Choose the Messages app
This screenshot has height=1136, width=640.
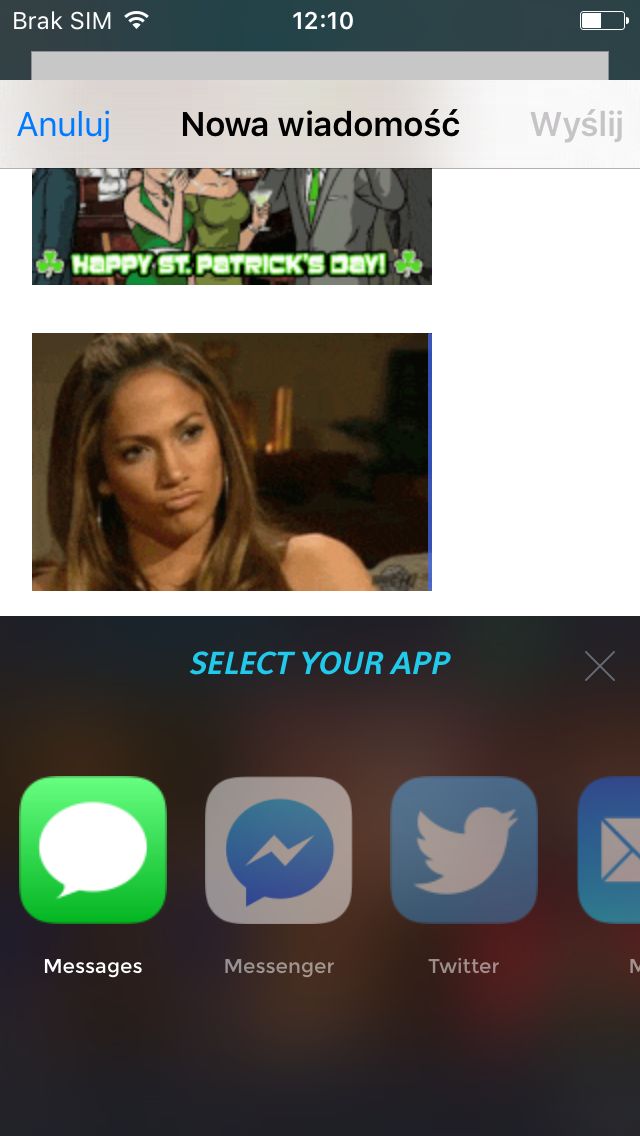pos(93,850)
